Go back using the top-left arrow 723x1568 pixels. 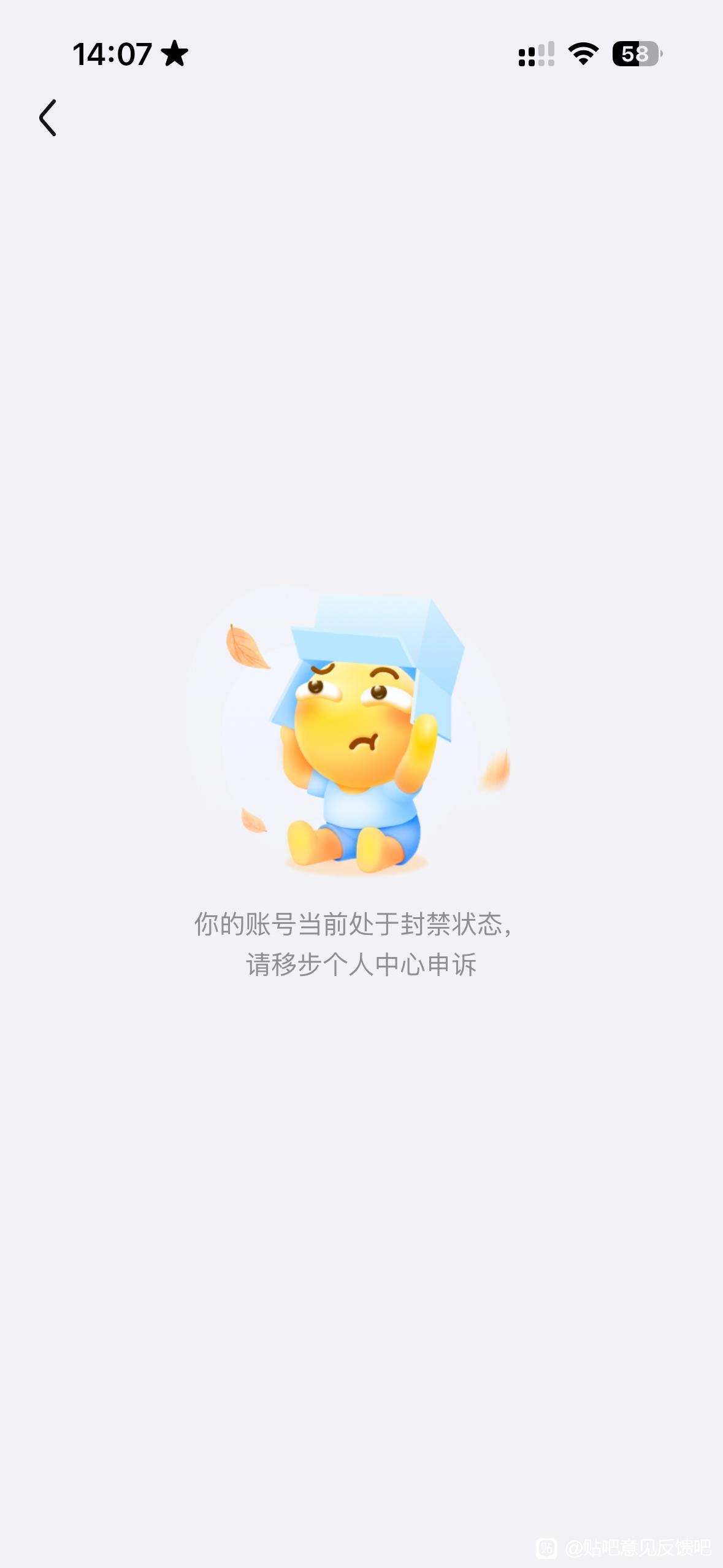pyautogui.click(x=48, y=118)
